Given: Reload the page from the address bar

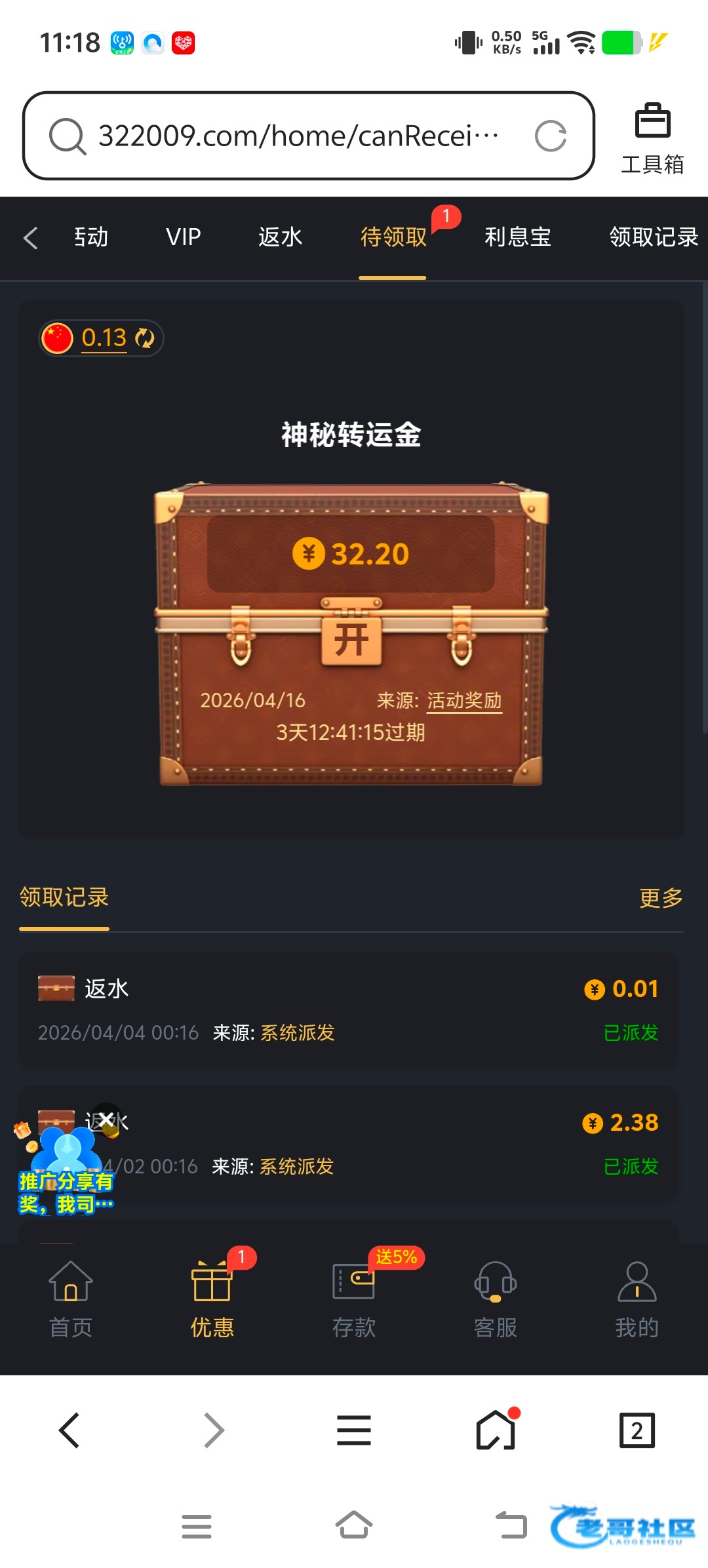Looking at the screenshot, I should [550, 136].
